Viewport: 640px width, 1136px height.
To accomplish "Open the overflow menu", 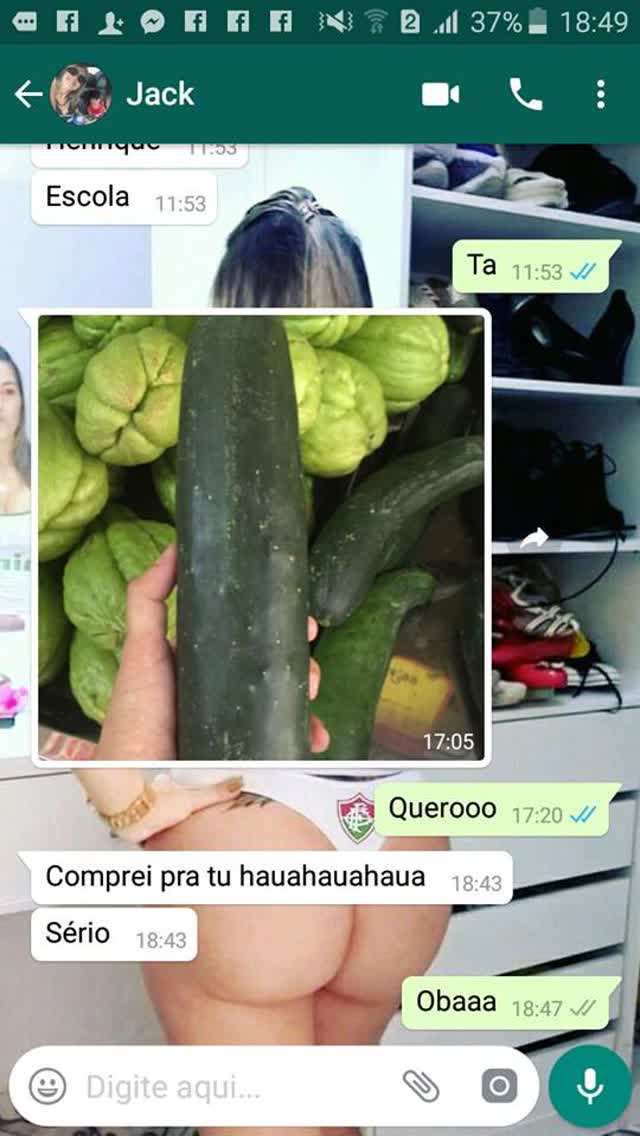I will [x=600, y=94].
